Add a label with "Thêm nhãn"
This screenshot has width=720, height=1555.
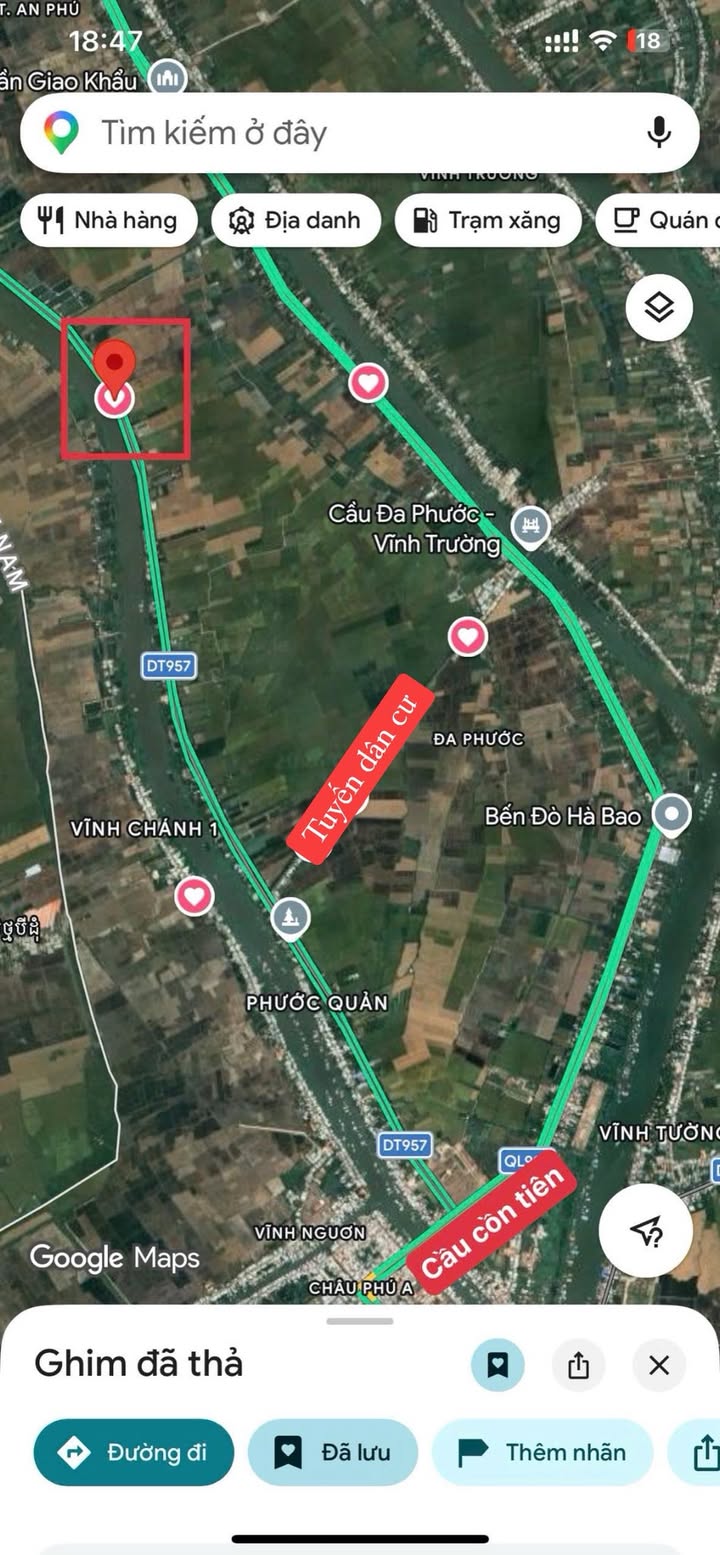[x=542, y=1452]
